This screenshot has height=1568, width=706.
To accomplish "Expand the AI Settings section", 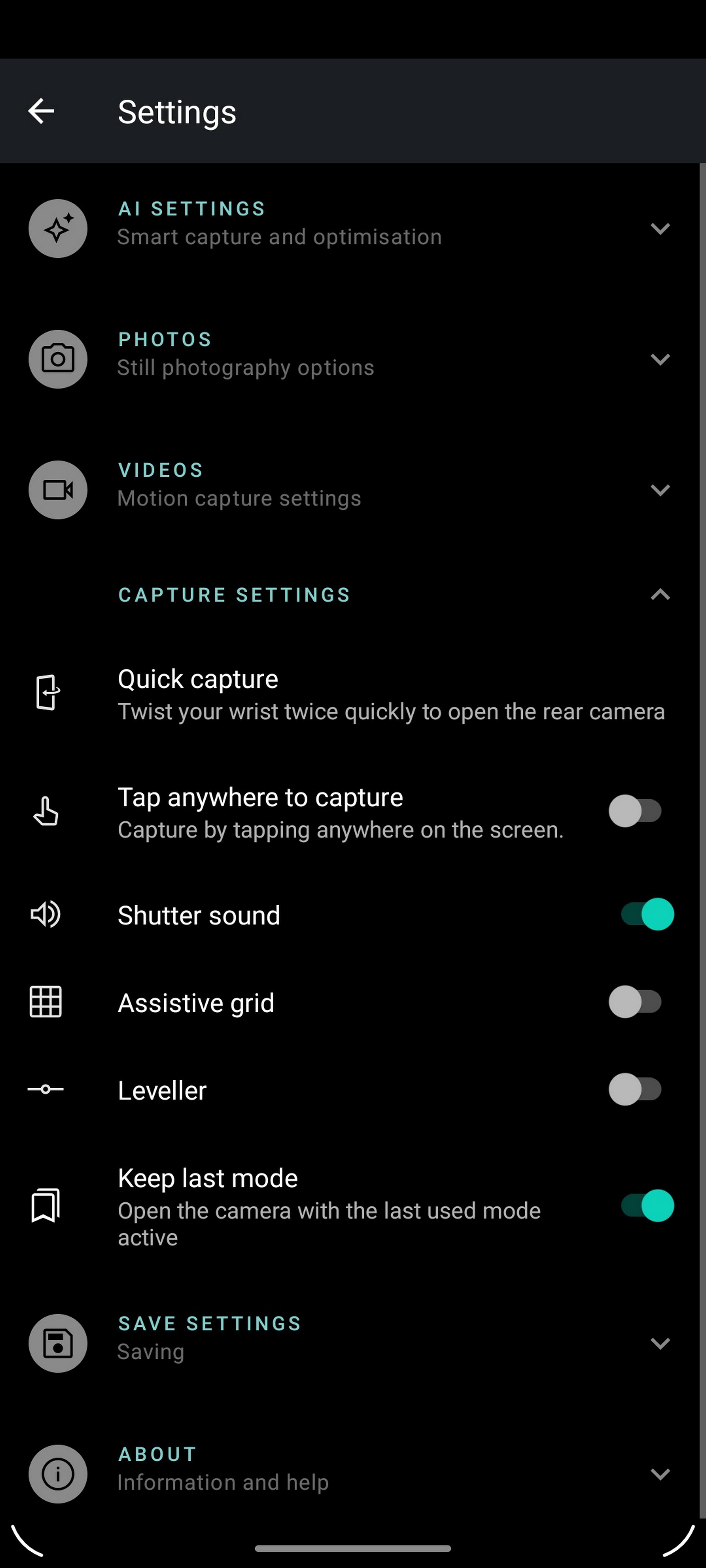I will point(660,229).
